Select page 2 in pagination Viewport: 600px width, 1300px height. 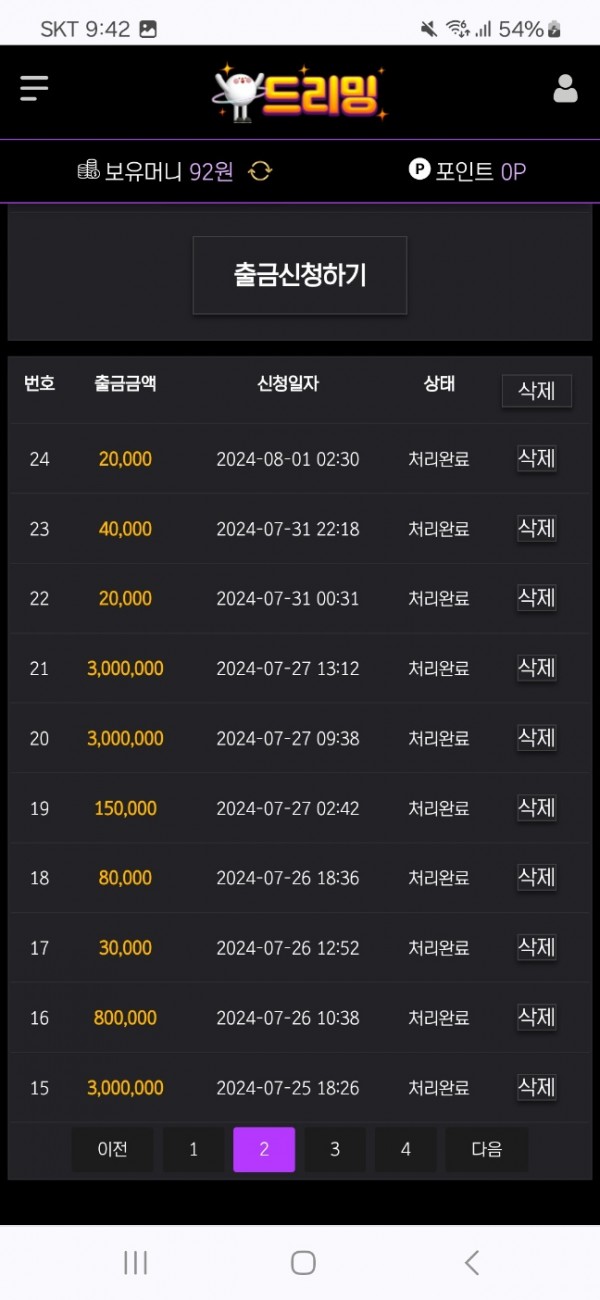coord(264,1150)
